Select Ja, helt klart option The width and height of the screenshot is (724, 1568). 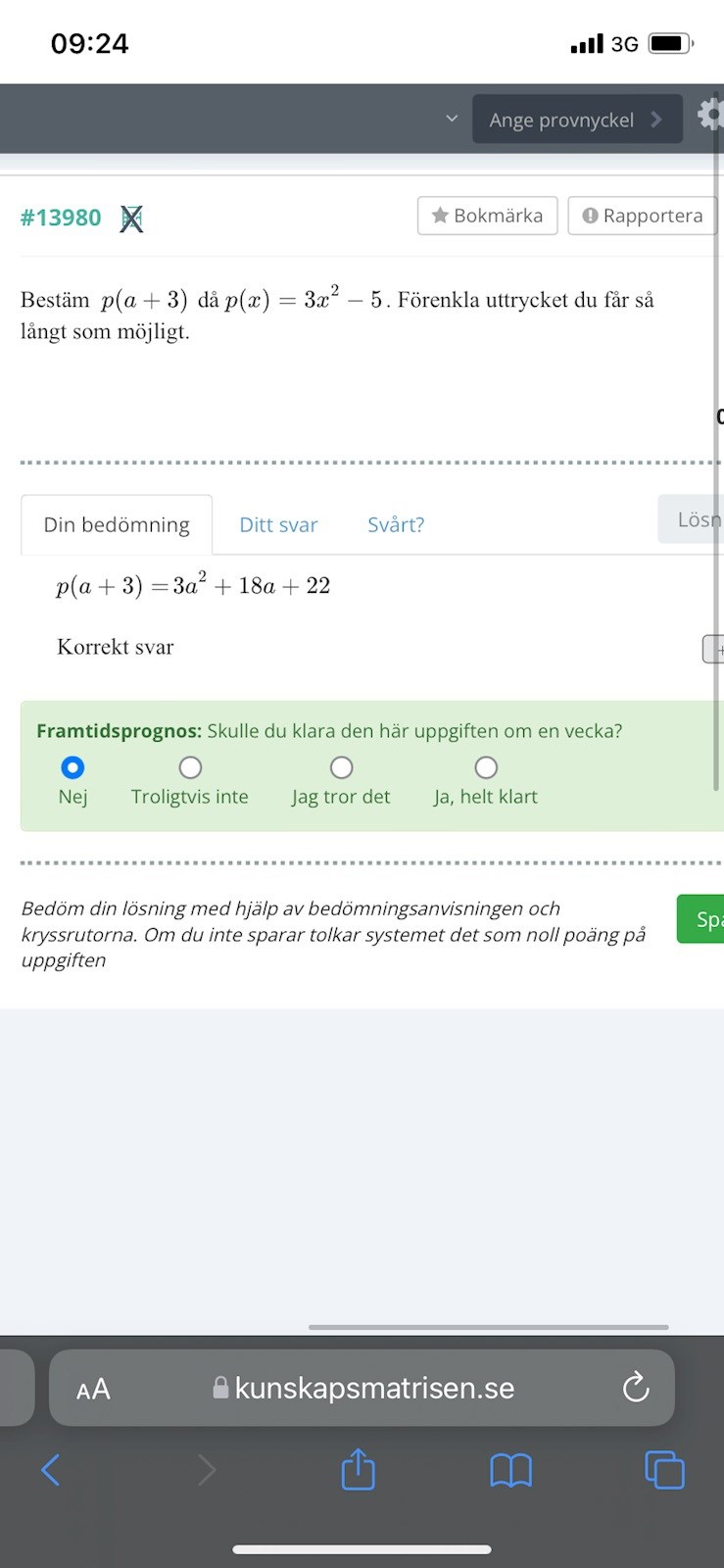(486, 767)
